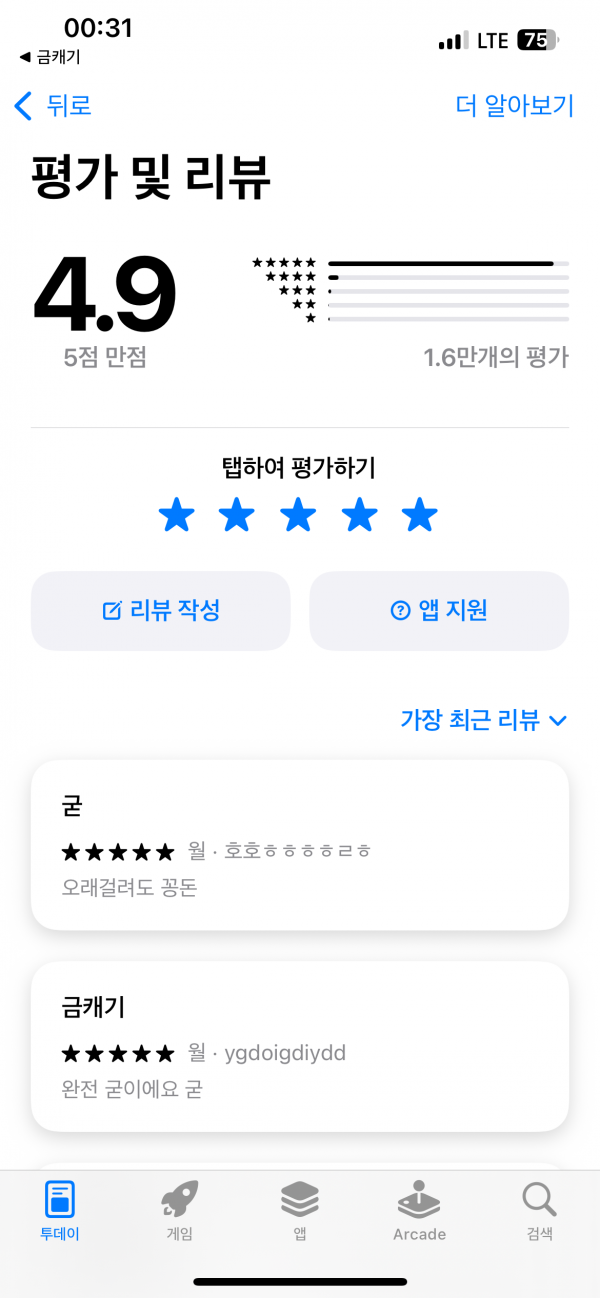Expand the 가장 최근 리뷰 sort dropdown

[484, 719]
